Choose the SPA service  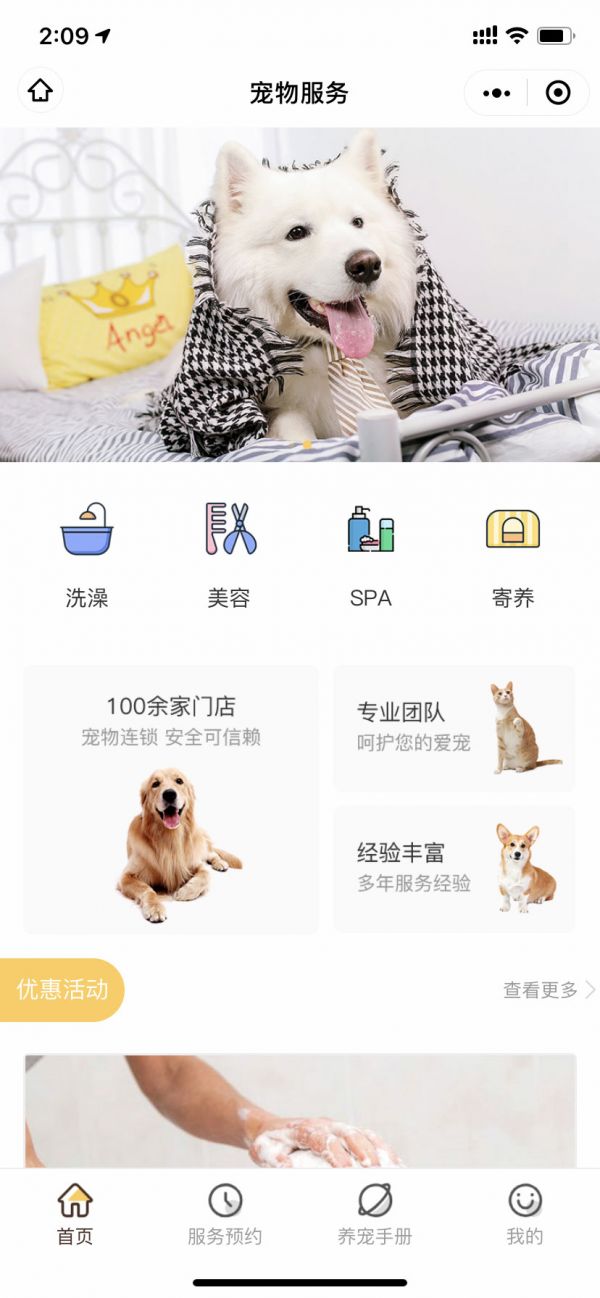point(371,555)
